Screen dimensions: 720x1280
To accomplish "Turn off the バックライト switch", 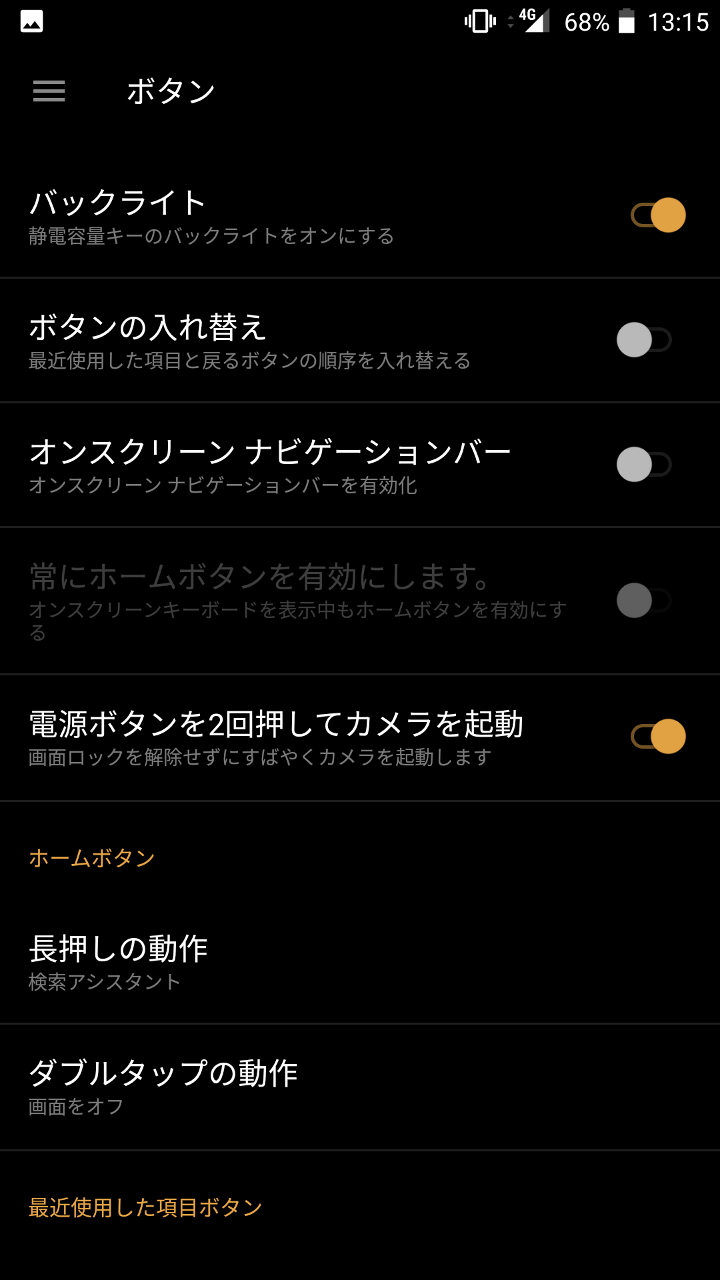I will (658, 215).
